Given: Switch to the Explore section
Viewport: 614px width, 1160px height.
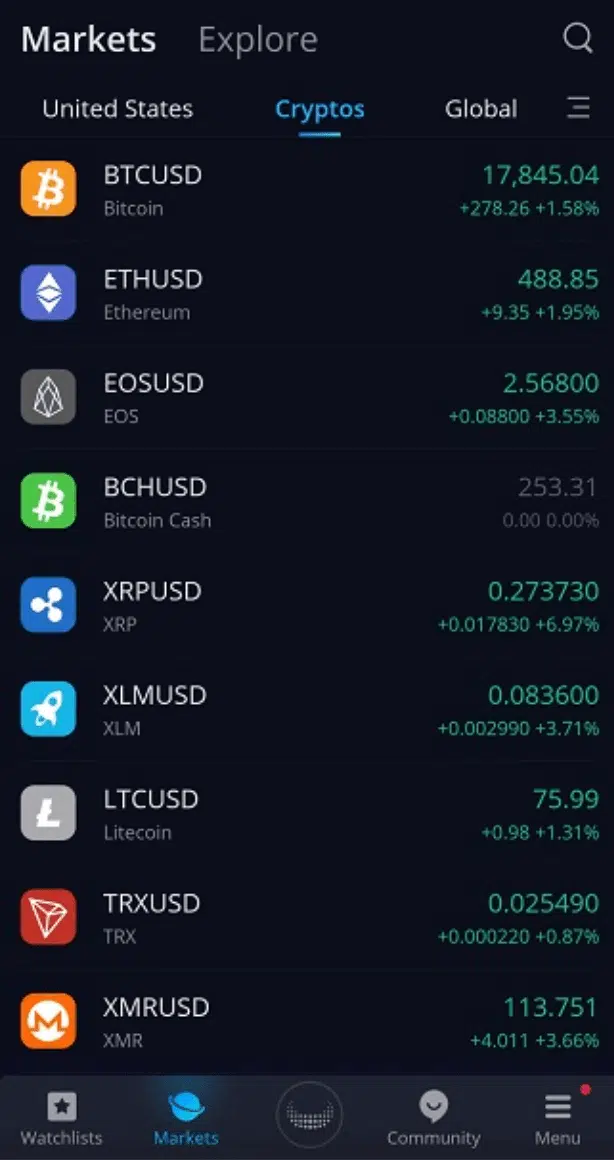Looking at the screenshot, I should 257,40.
